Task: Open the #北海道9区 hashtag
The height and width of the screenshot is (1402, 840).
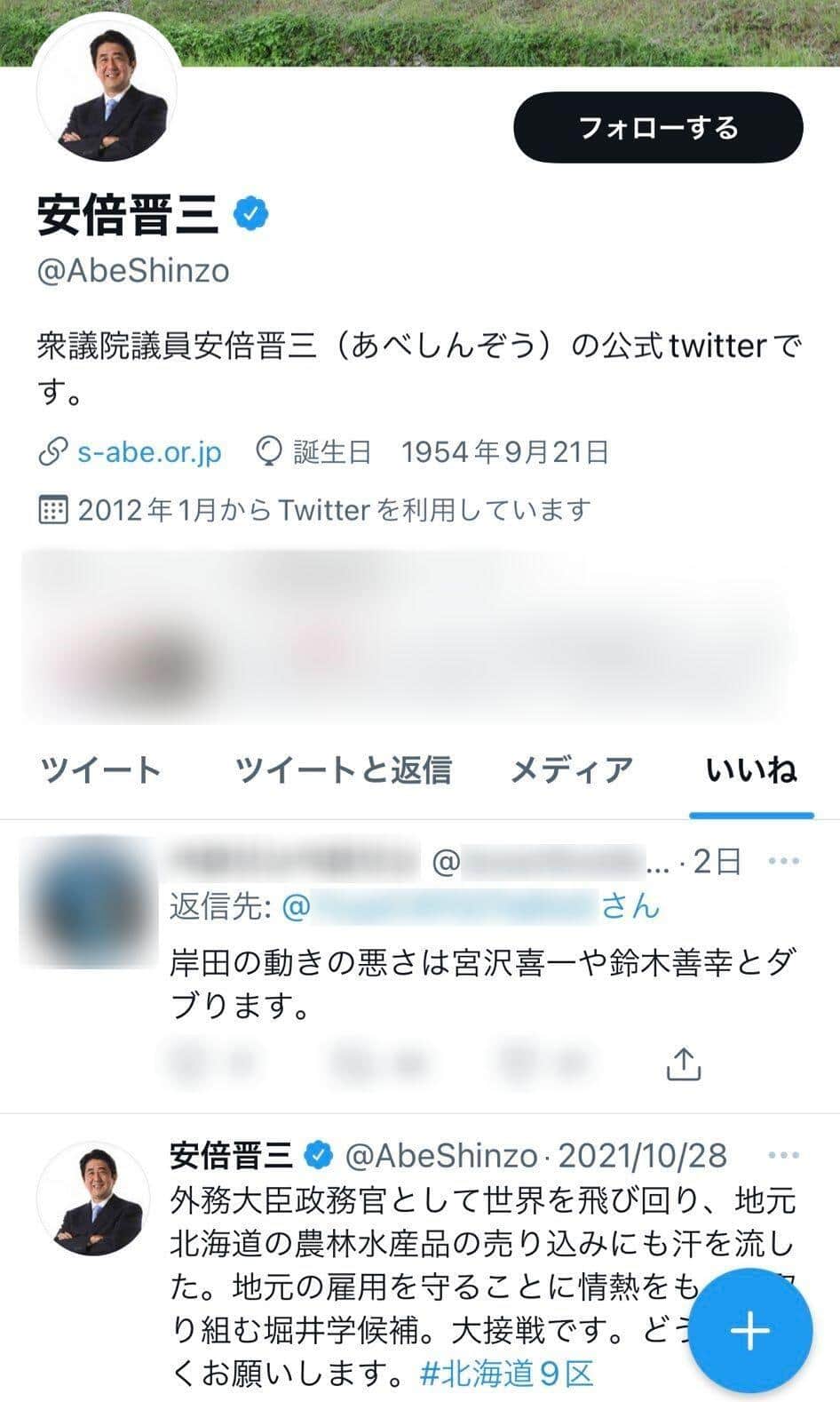Action: pyautogui.click(x=506, y=1374)
